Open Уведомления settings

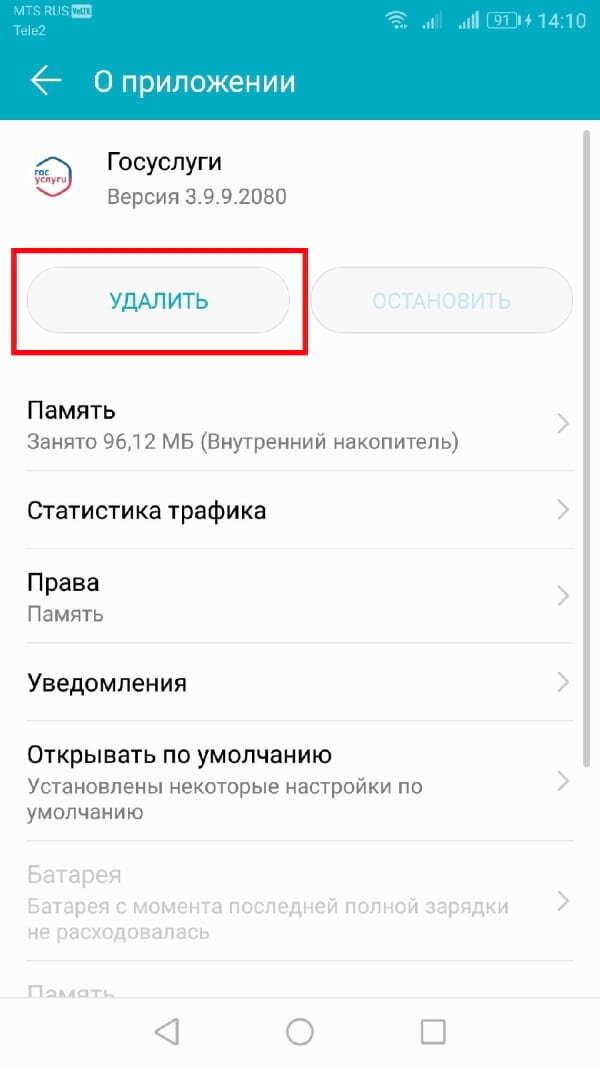tap(299, 683)
